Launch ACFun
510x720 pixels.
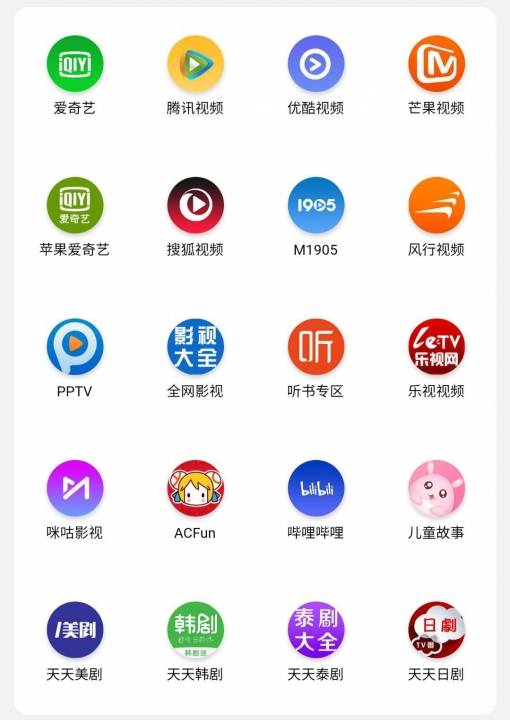coord(196,488)
